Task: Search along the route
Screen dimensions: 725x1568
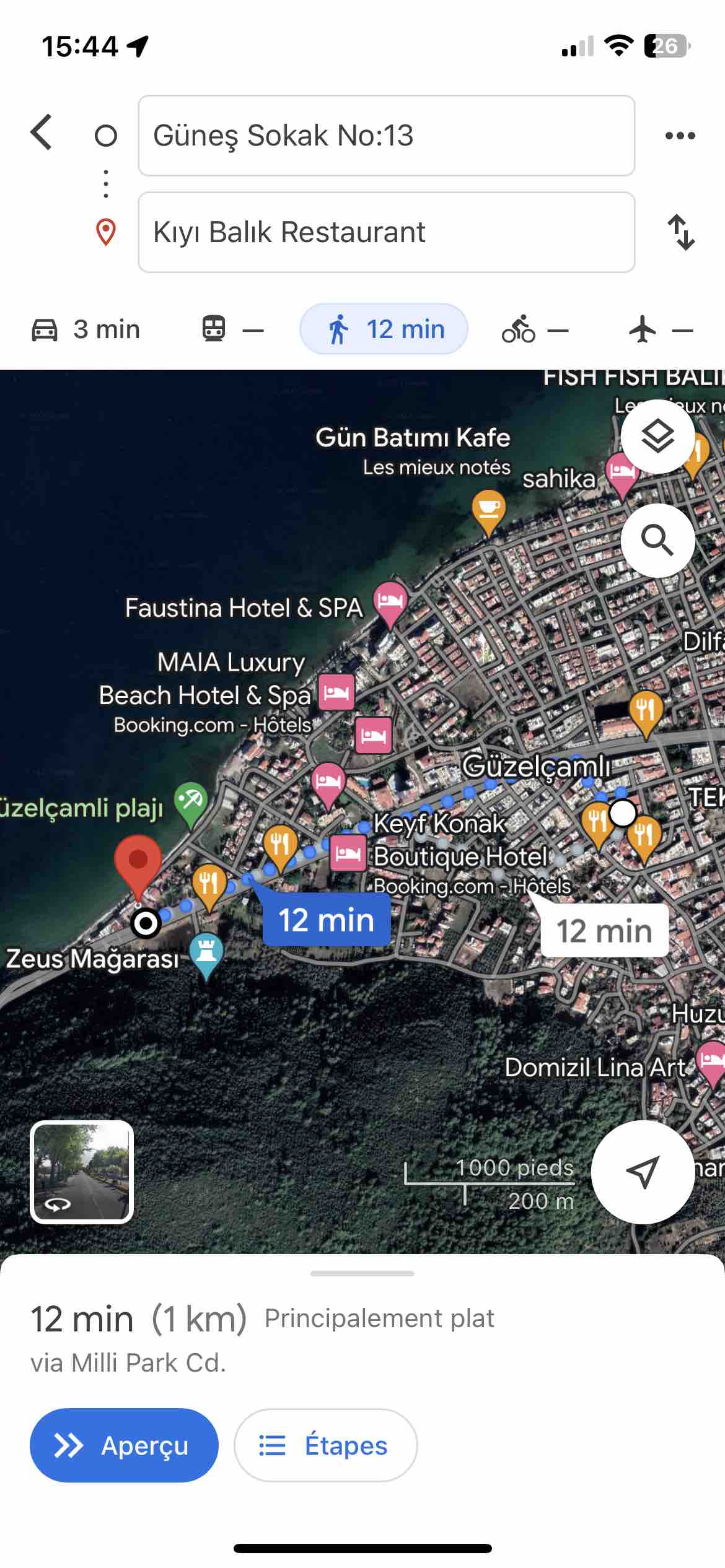Action: point(657,541)
